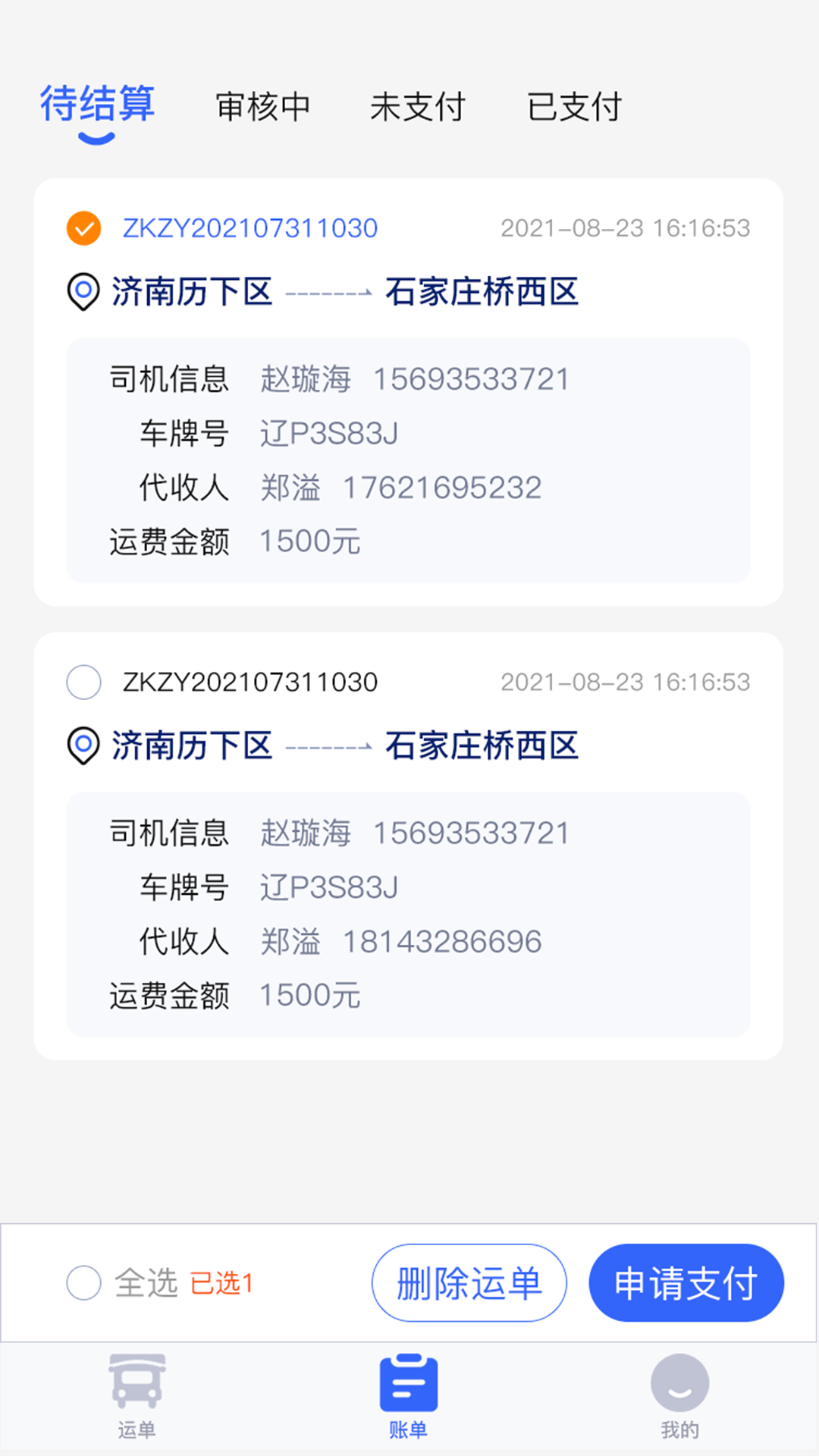
Task: Click the 删除运单 button
Action: 468,1282
